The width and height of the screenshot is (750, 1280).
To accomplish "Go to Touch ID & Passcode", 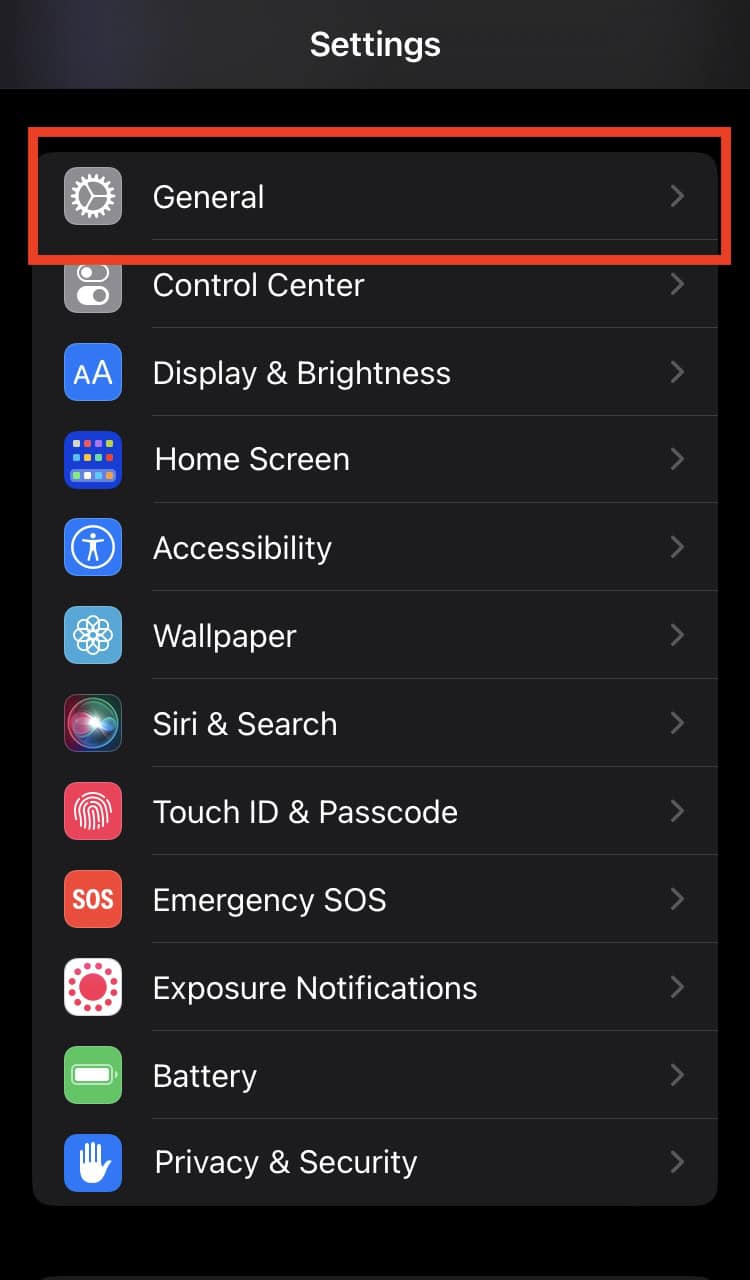I will coord(375,812).
